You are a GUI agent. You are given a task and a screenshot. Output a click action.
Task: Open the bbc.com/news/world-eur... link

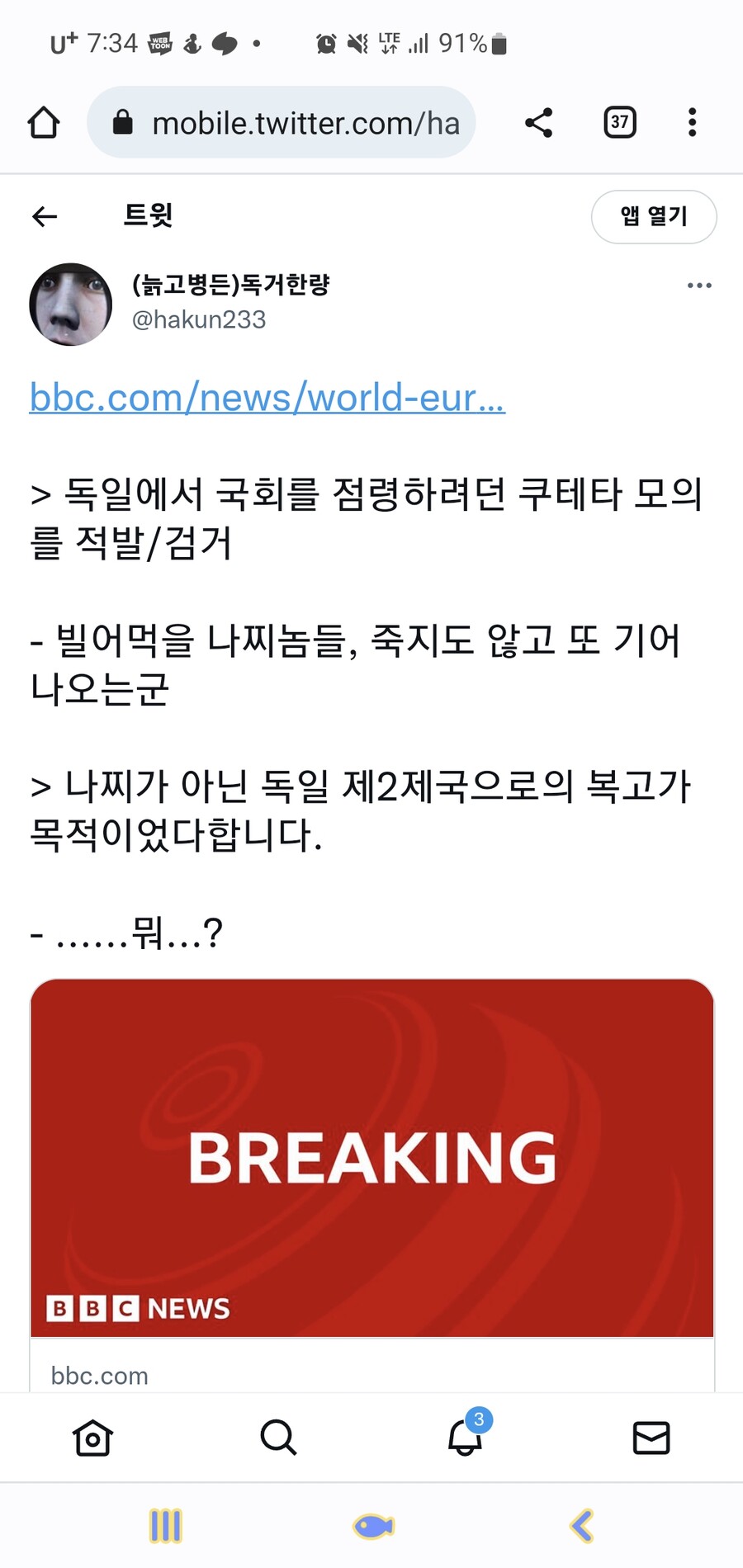click(x=267, y=398)
